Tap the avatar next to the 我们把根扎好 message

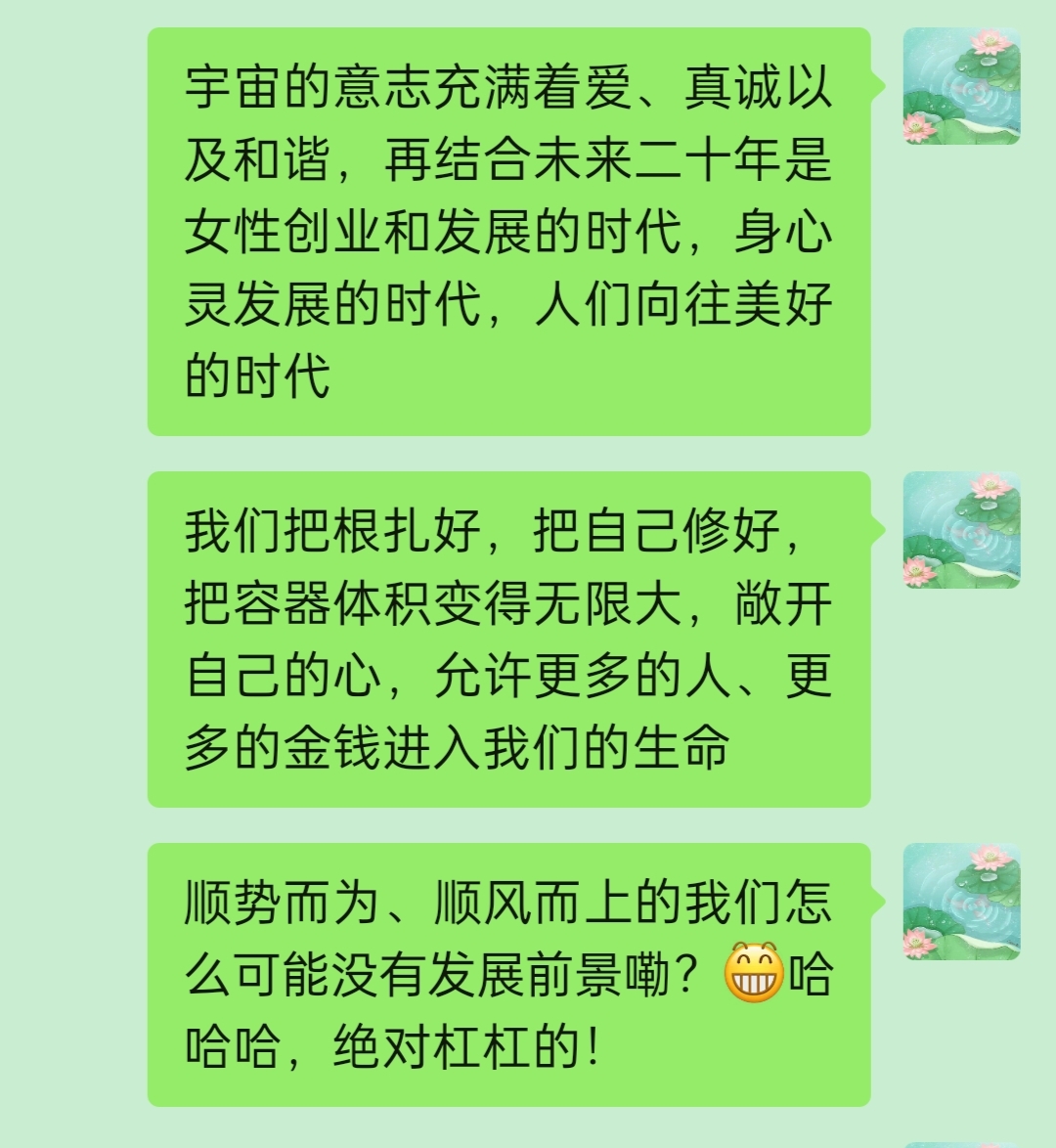[961, 530]
